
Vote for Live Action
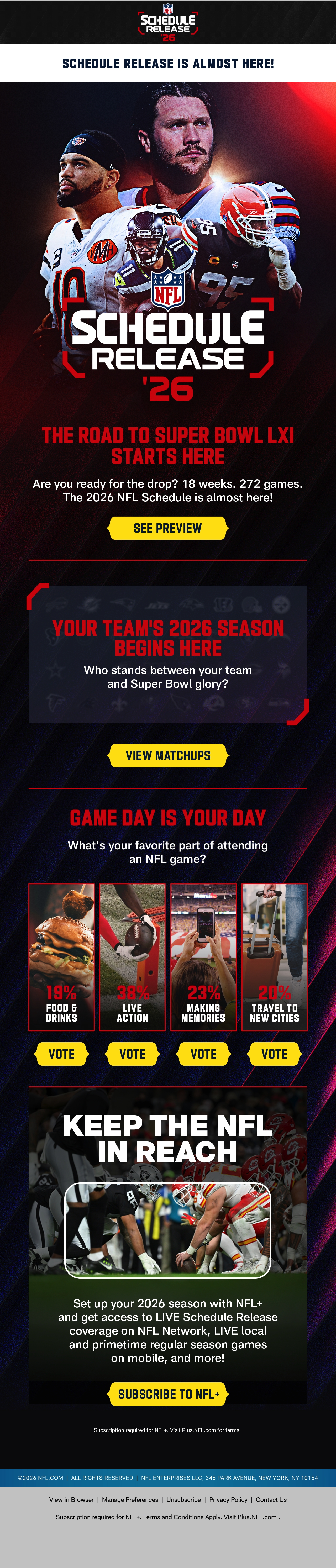coord(133,1054)
